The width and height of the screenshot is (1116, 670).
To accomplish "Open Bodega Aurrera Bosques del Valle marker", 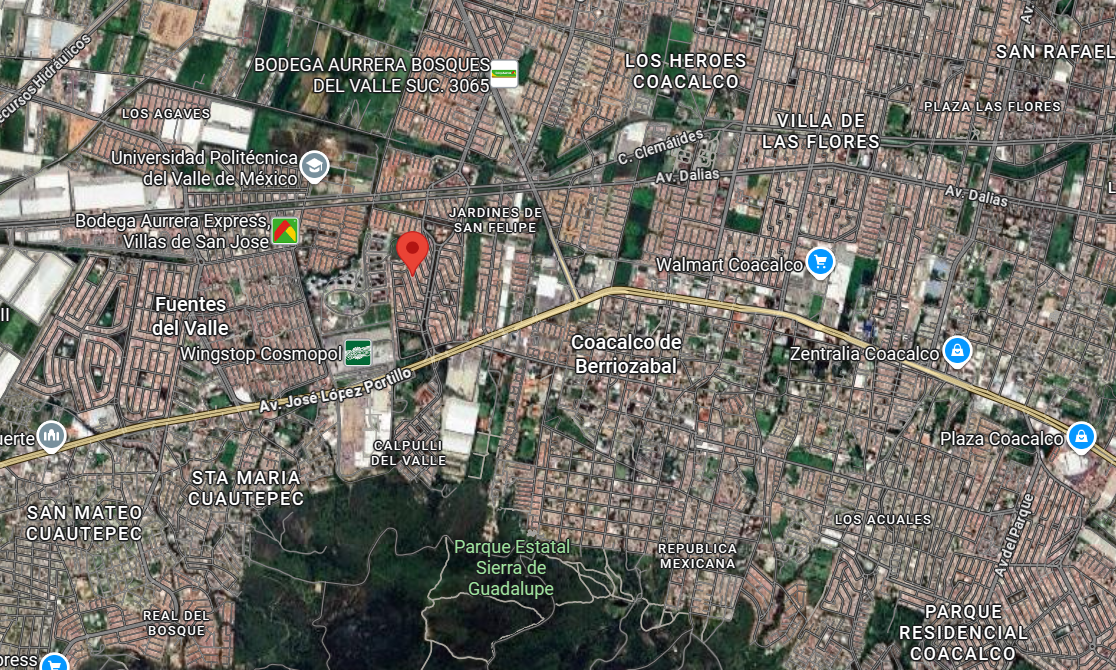I will click(x=504, y=73).
